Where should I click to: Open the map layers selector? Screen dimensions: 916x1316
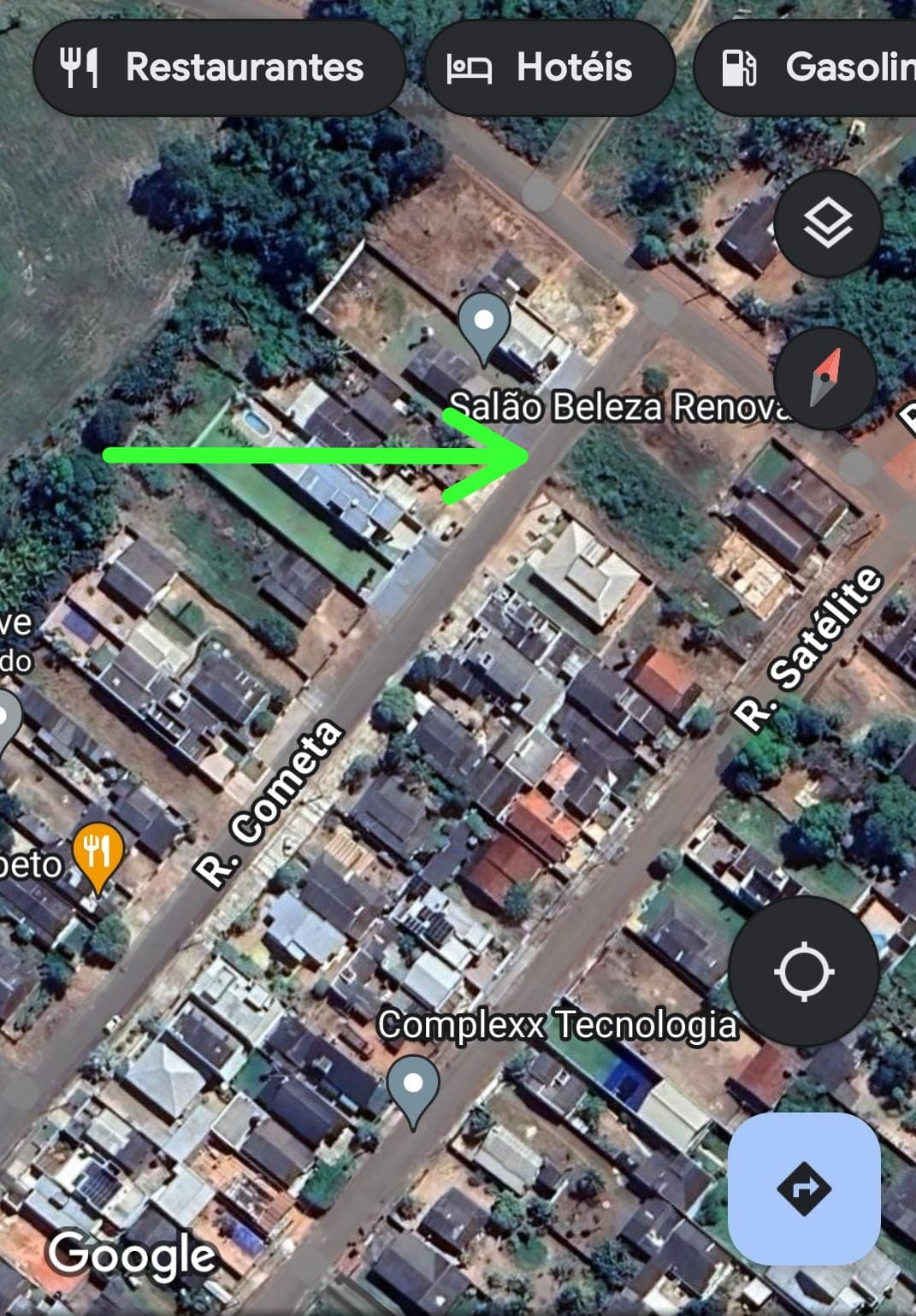(x=827, y=223)
